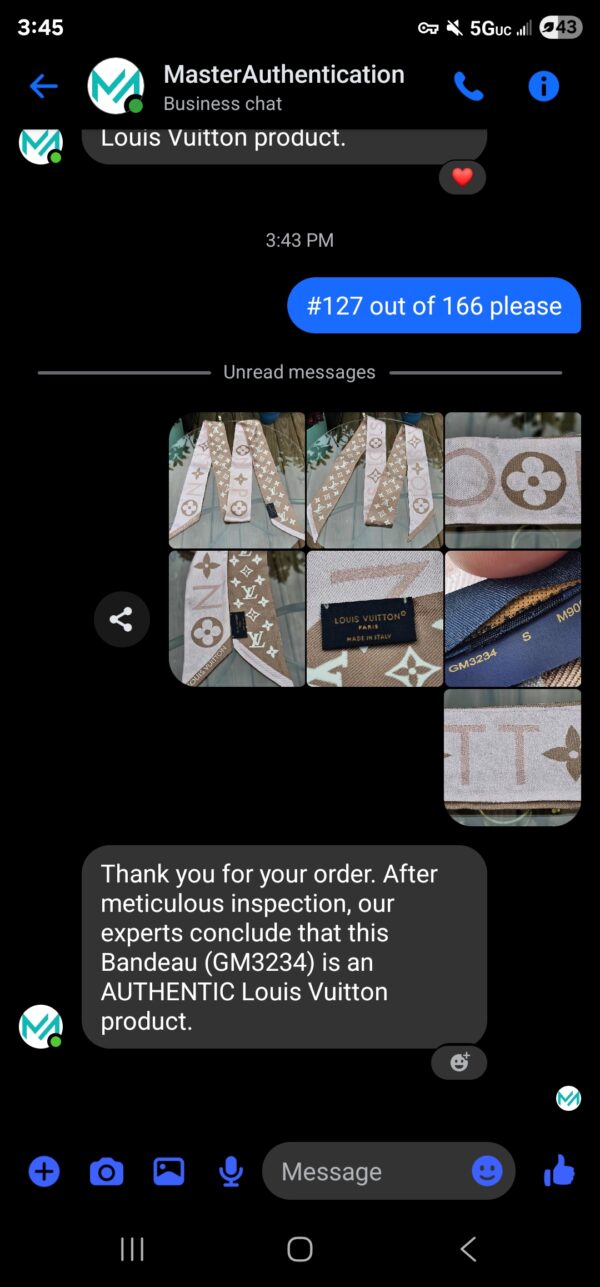Record a voice message
The image size is (600, 1287).
pos(231,1171)
